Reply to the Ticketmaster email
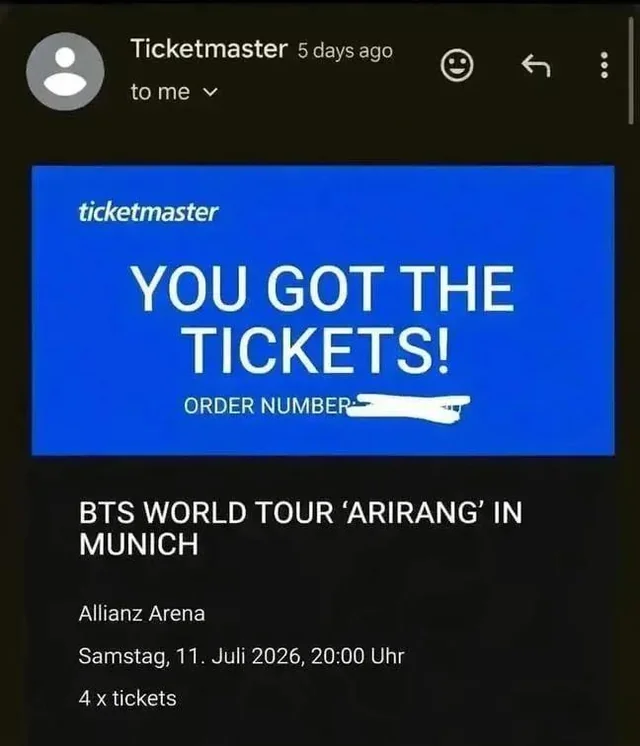This screenshot has height=746, width=640. coord(536,67)
